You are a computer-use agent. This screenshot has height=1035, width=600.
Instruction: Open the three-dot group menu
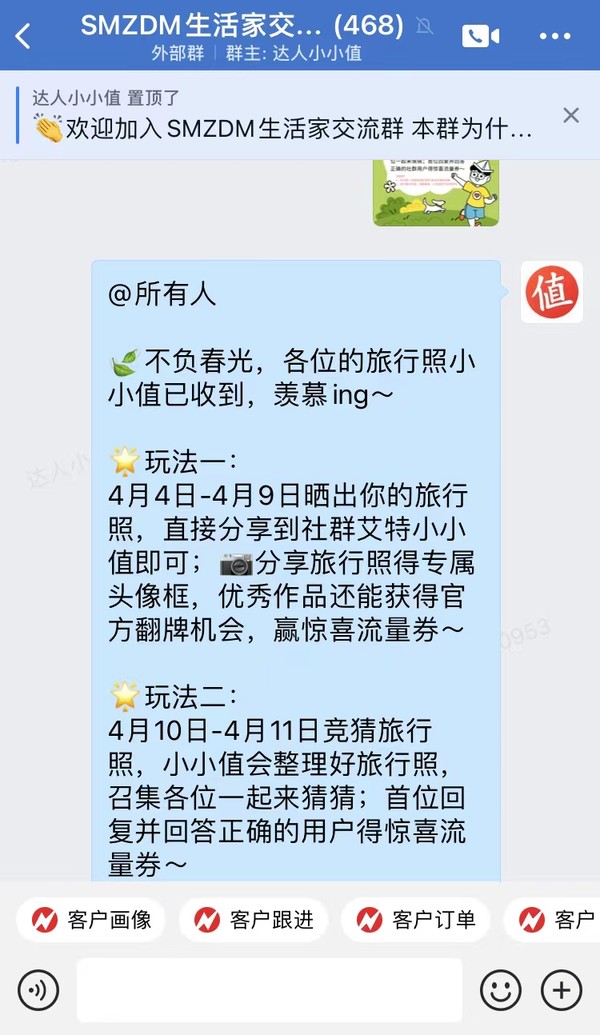pos(555,36)
